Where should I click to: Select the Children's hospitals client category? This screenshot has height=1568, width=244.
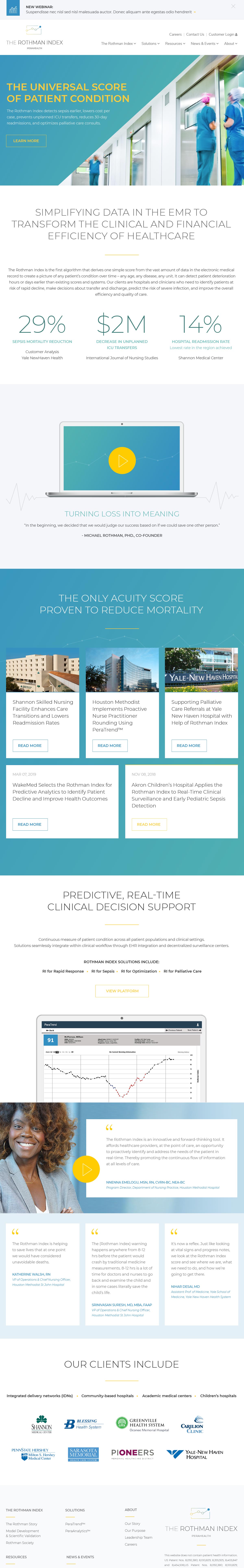[218, 1396]
